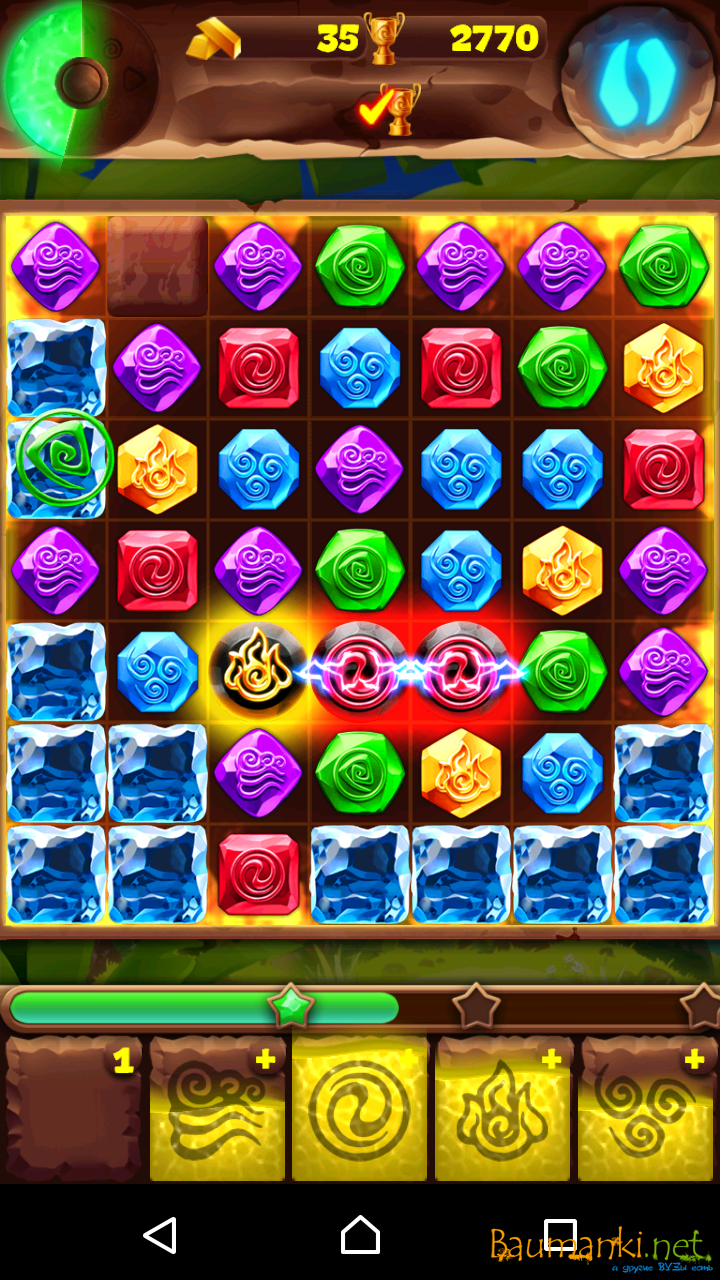
Task: Return to the home screen
Action: click(x=360, y=1236)
